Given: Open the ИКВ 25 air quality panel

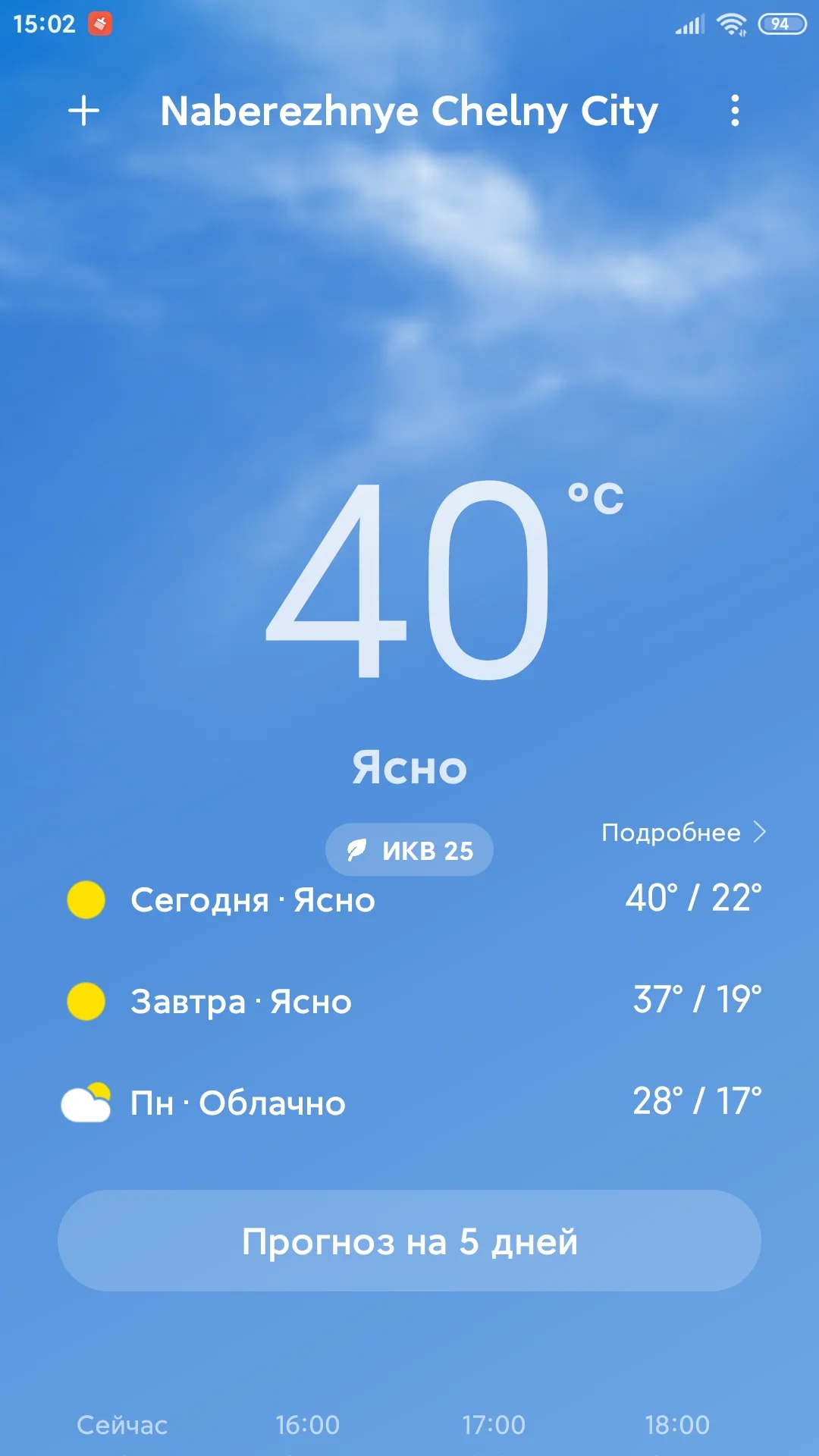Looking at the screenshot, I should (x=409, y=850).
